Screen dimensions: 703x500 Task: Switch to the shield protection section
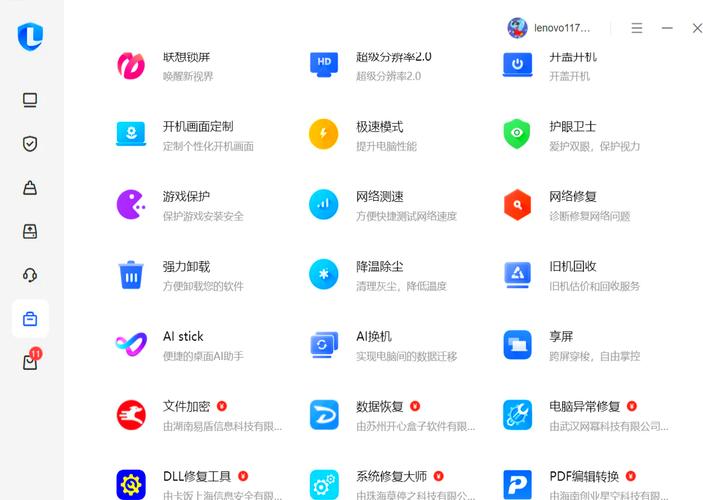click(30, 143)
